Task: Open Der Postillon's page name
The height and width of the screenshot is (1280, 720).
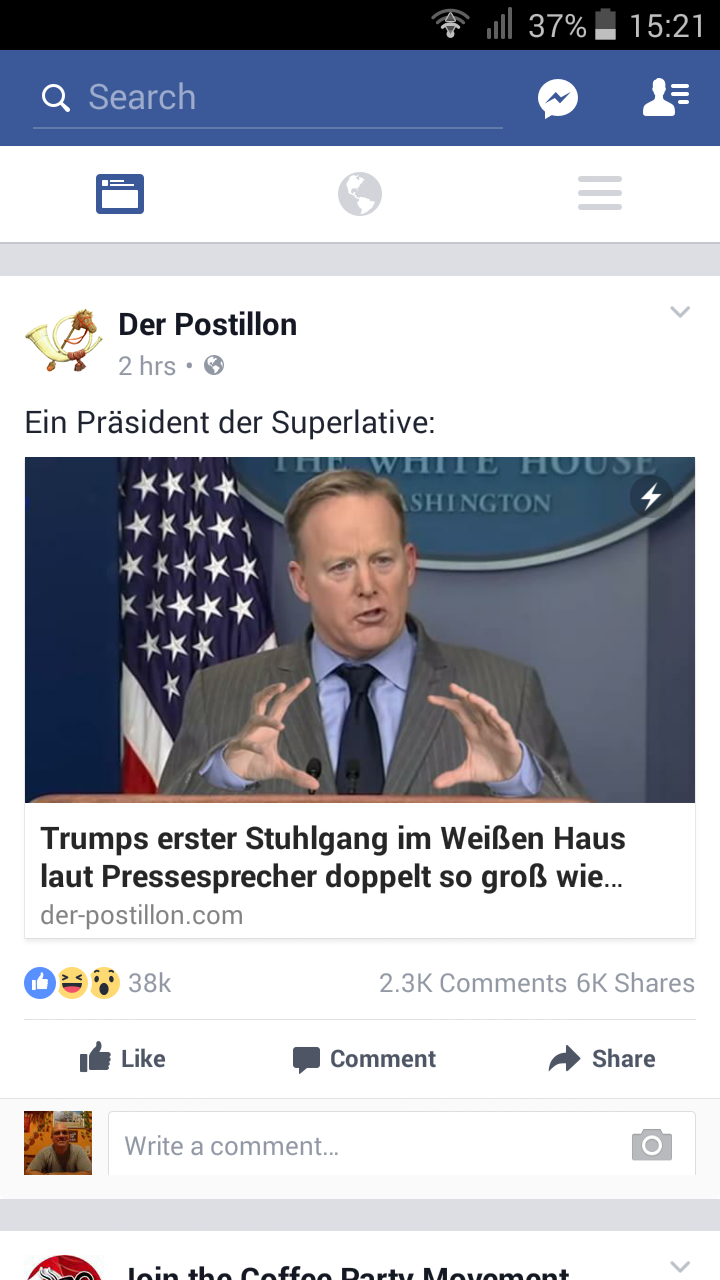Action: pos(207,324)
